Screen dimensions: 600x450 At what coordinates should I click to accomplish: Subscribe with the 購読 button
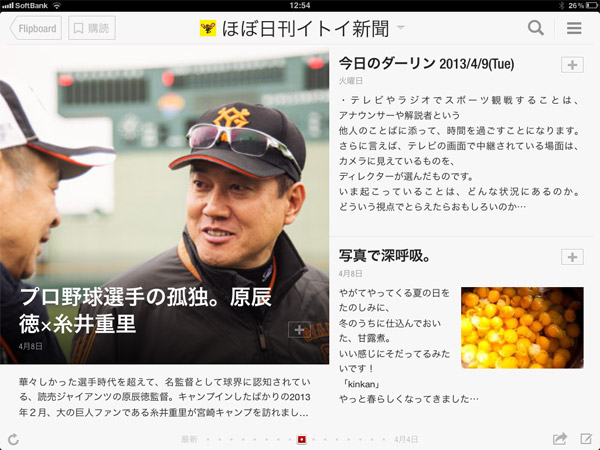pos(92,28)
